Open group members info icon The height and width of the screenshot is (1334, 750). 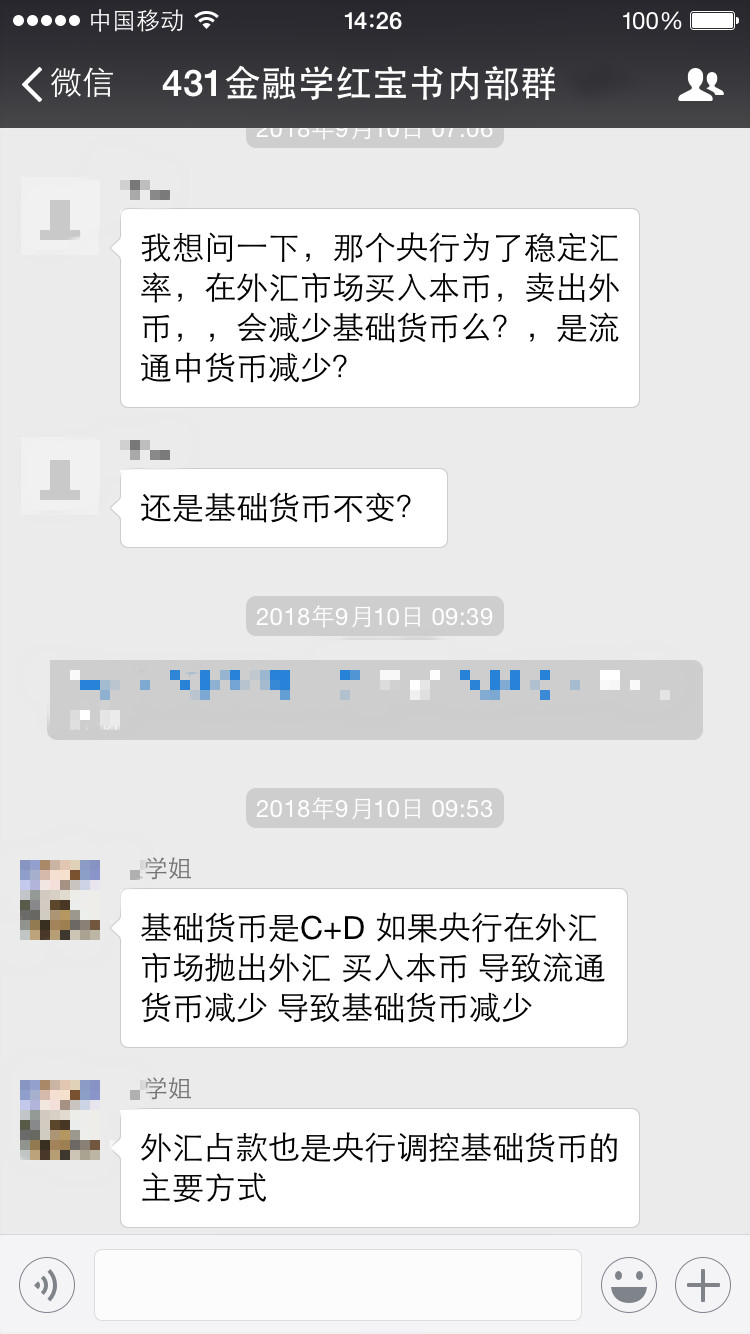click(x=700, y=85)
